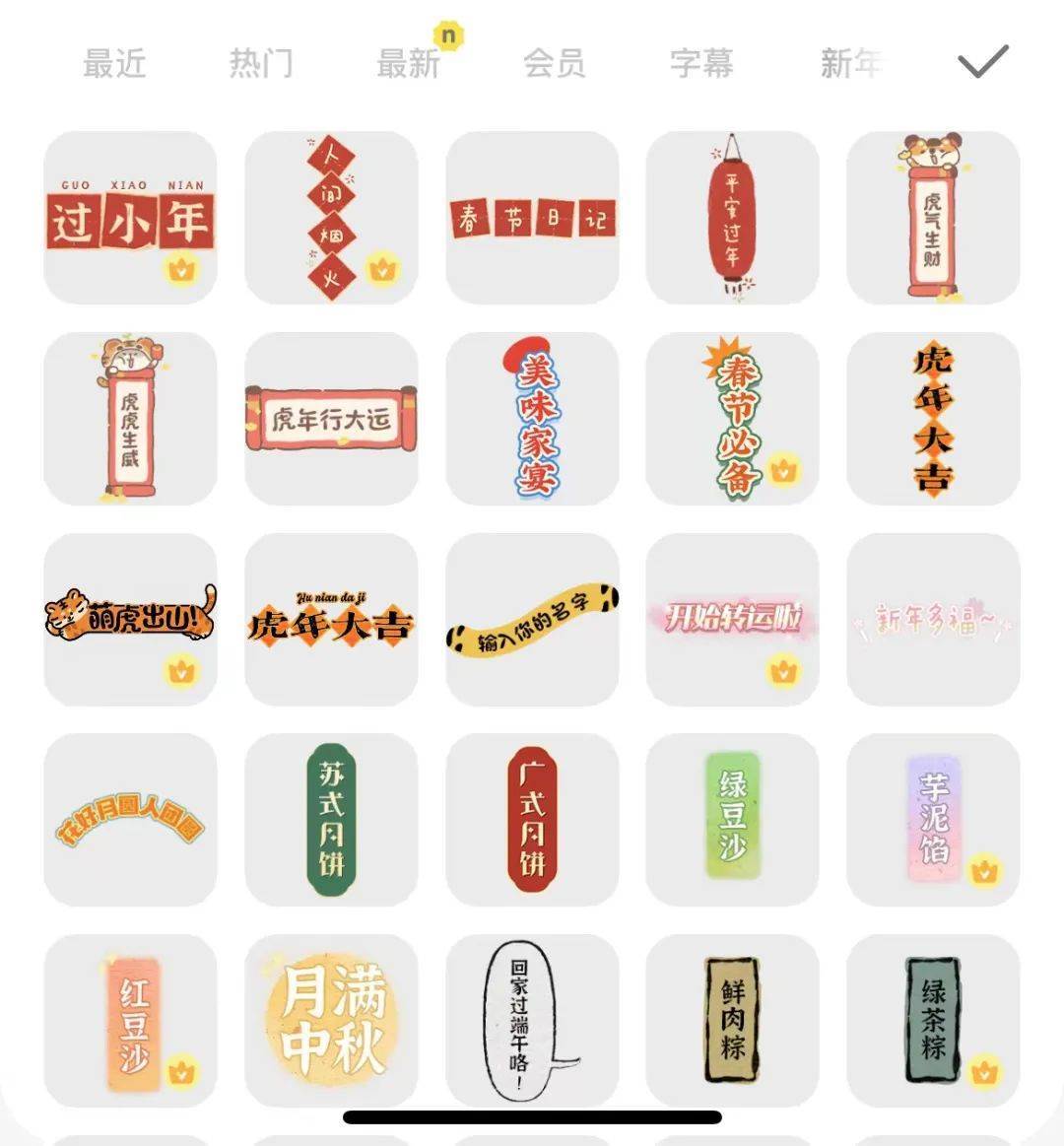Select the 月满中秋 sticker
The height and width of the screenshot is (1146, 1064).
point(331,1020)
